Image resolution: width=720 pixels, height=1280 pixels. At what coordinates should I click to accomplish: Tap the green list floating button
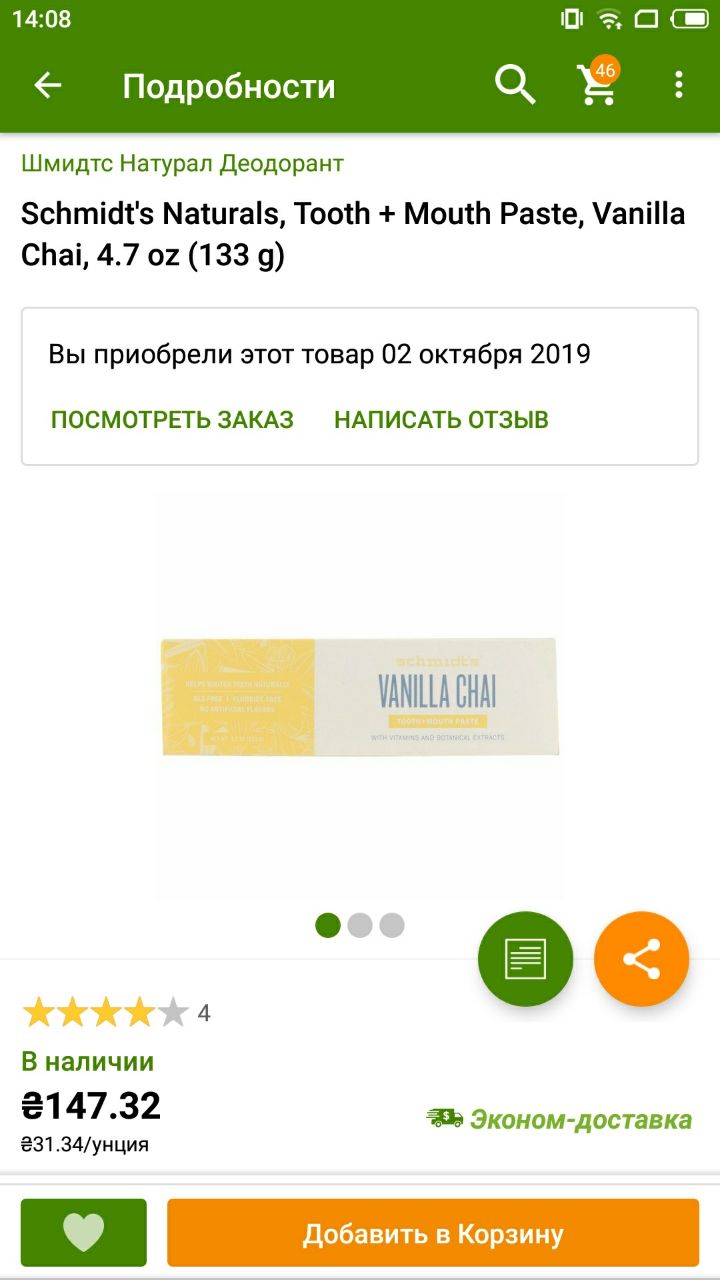coord(526,959)
